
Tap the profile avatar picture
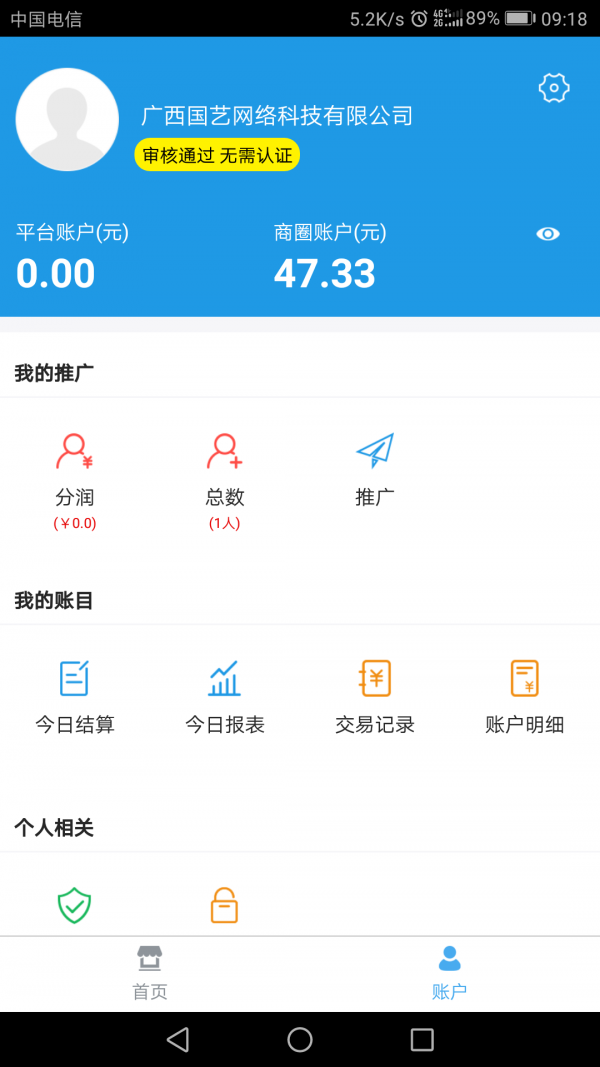pos(67,120)
